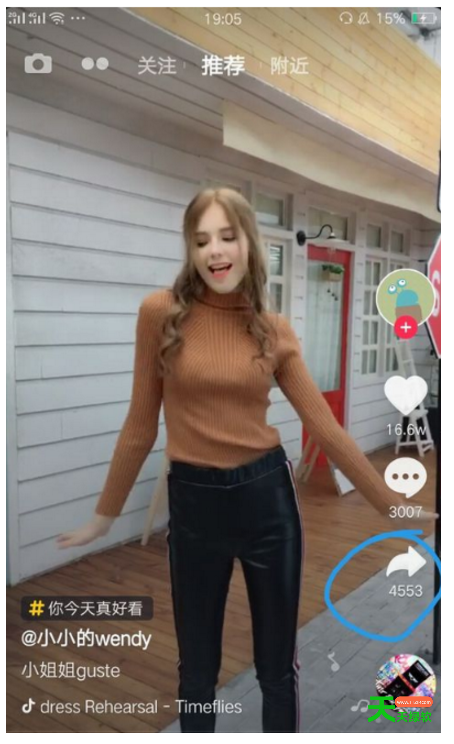Follow the creator with red plus
This screenshot has width=454, height=744.
coord(406,327)
